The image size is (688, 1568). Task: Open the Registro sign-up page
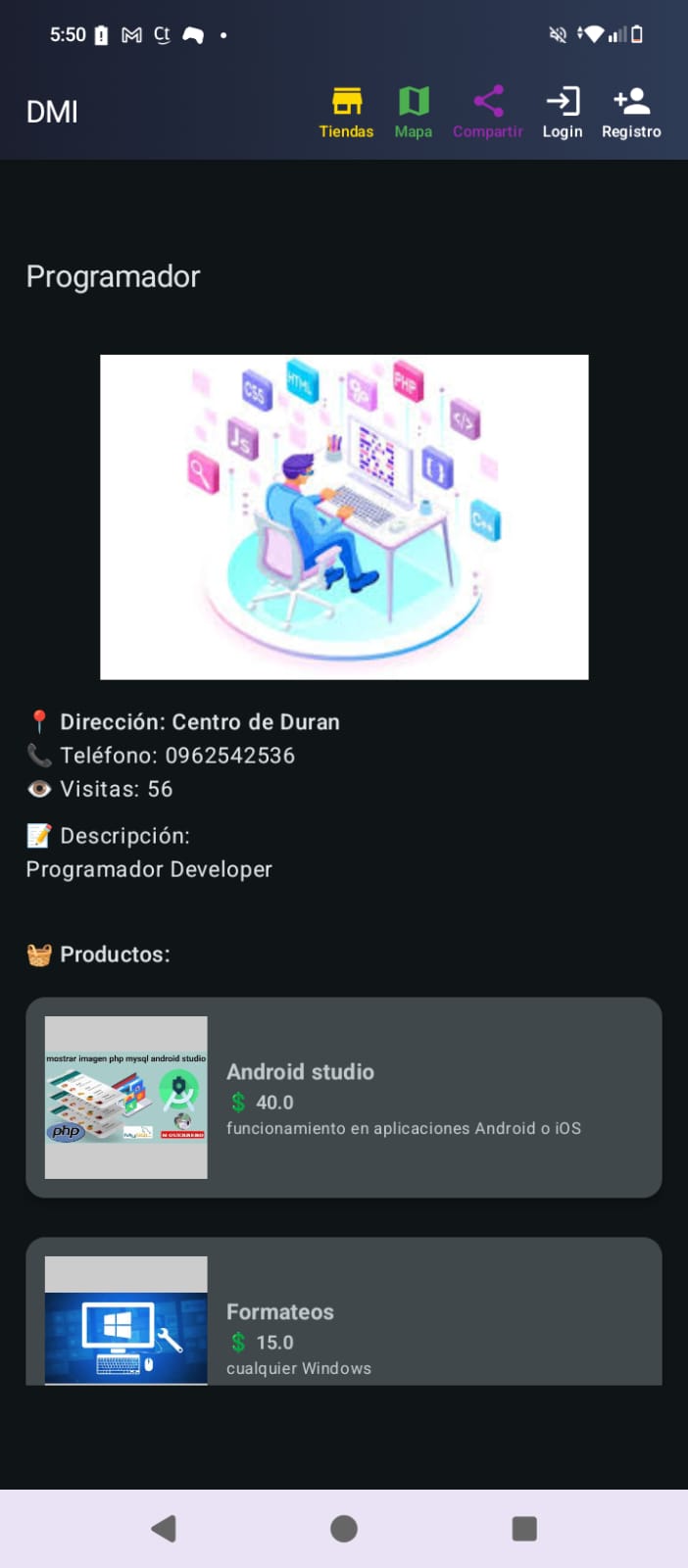(631, 113)
